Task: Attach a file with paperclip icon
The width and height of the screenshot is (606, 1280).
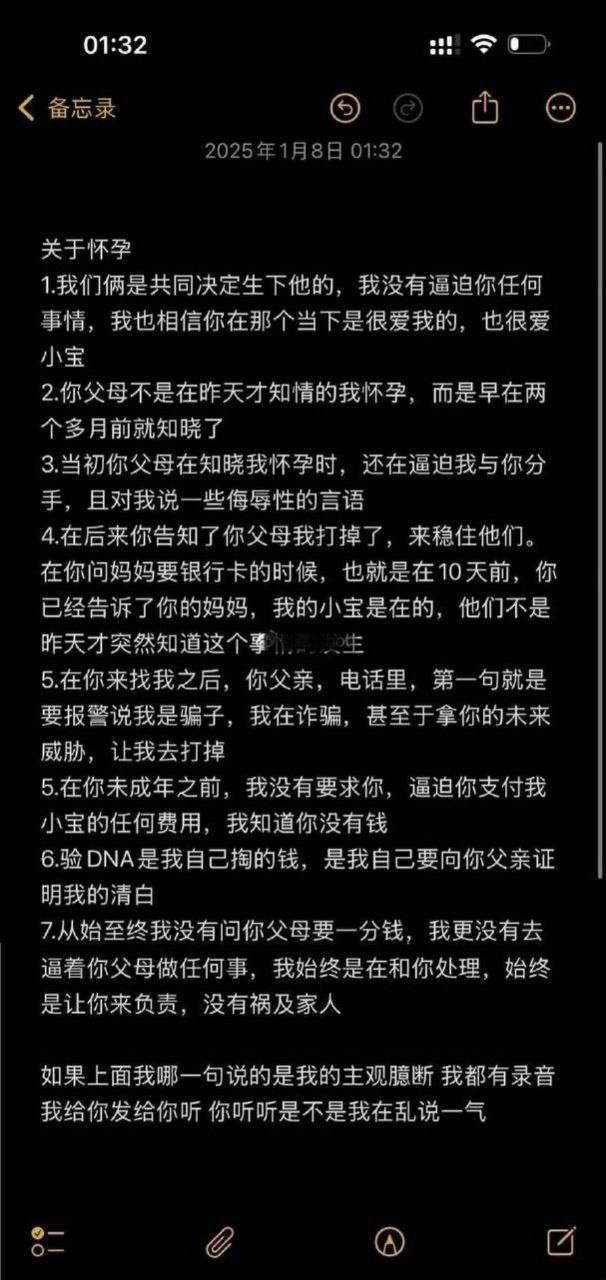Action: [x=219, y=1241]
